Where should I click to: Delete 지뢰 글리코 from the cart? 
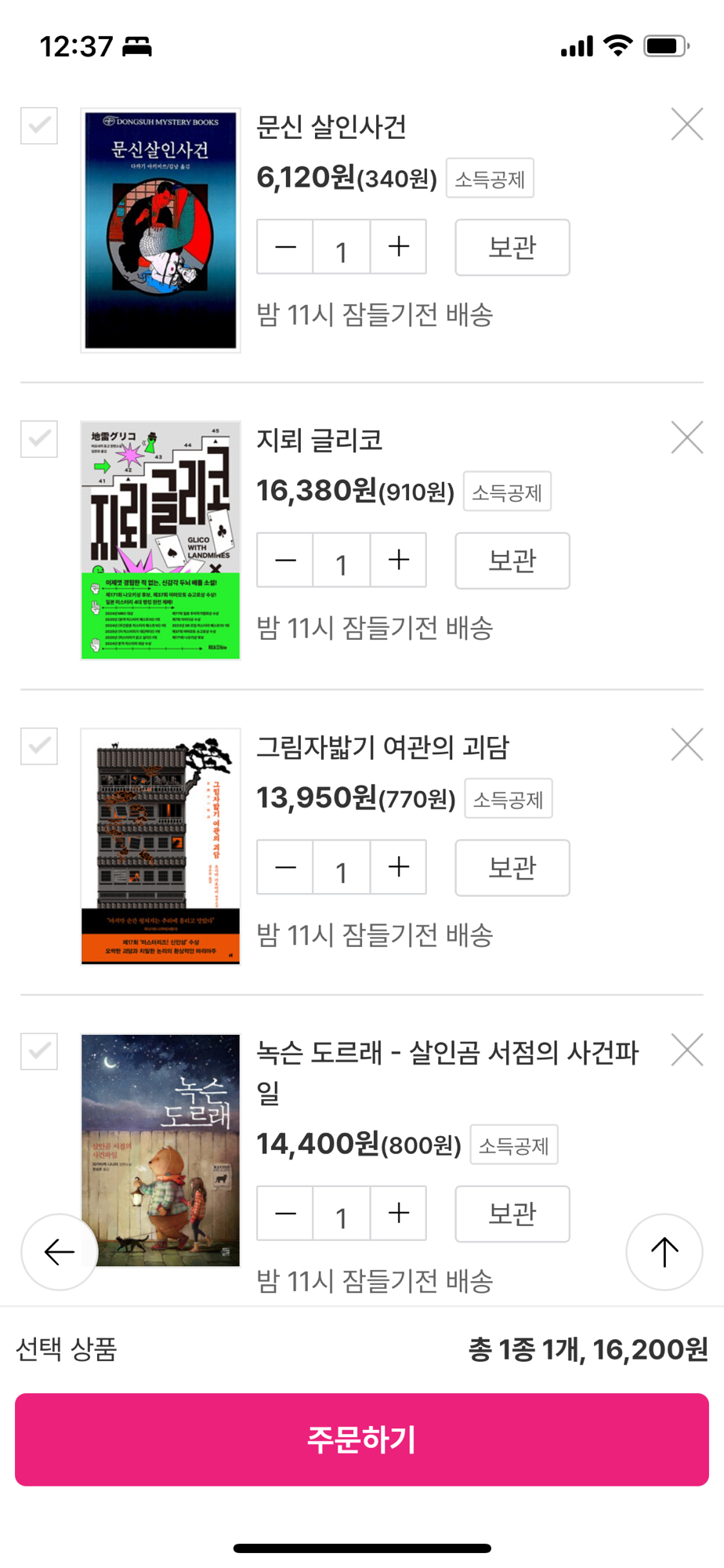686,437
